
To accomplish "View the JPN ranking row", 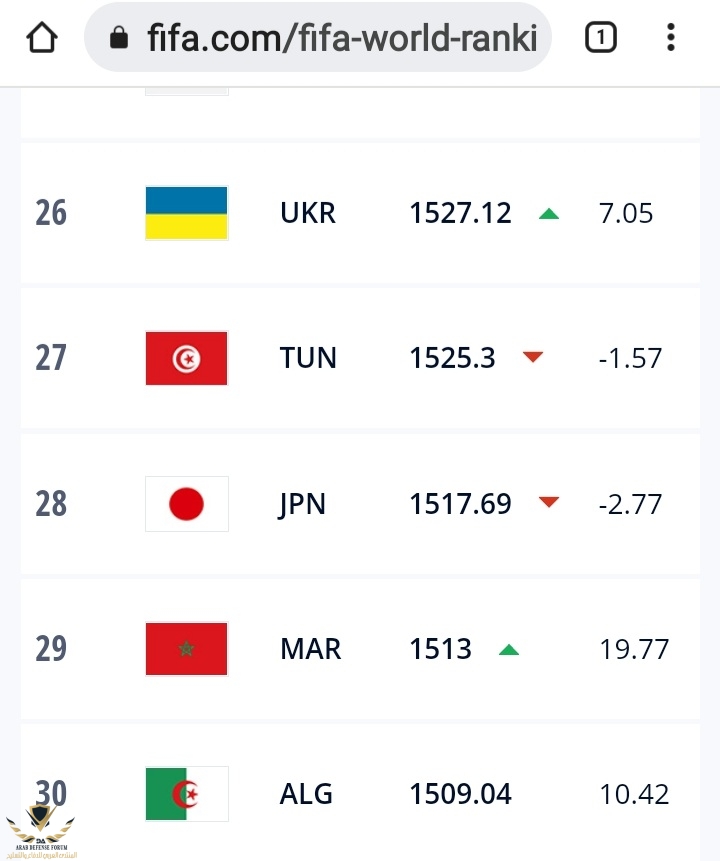I will 360,504.
